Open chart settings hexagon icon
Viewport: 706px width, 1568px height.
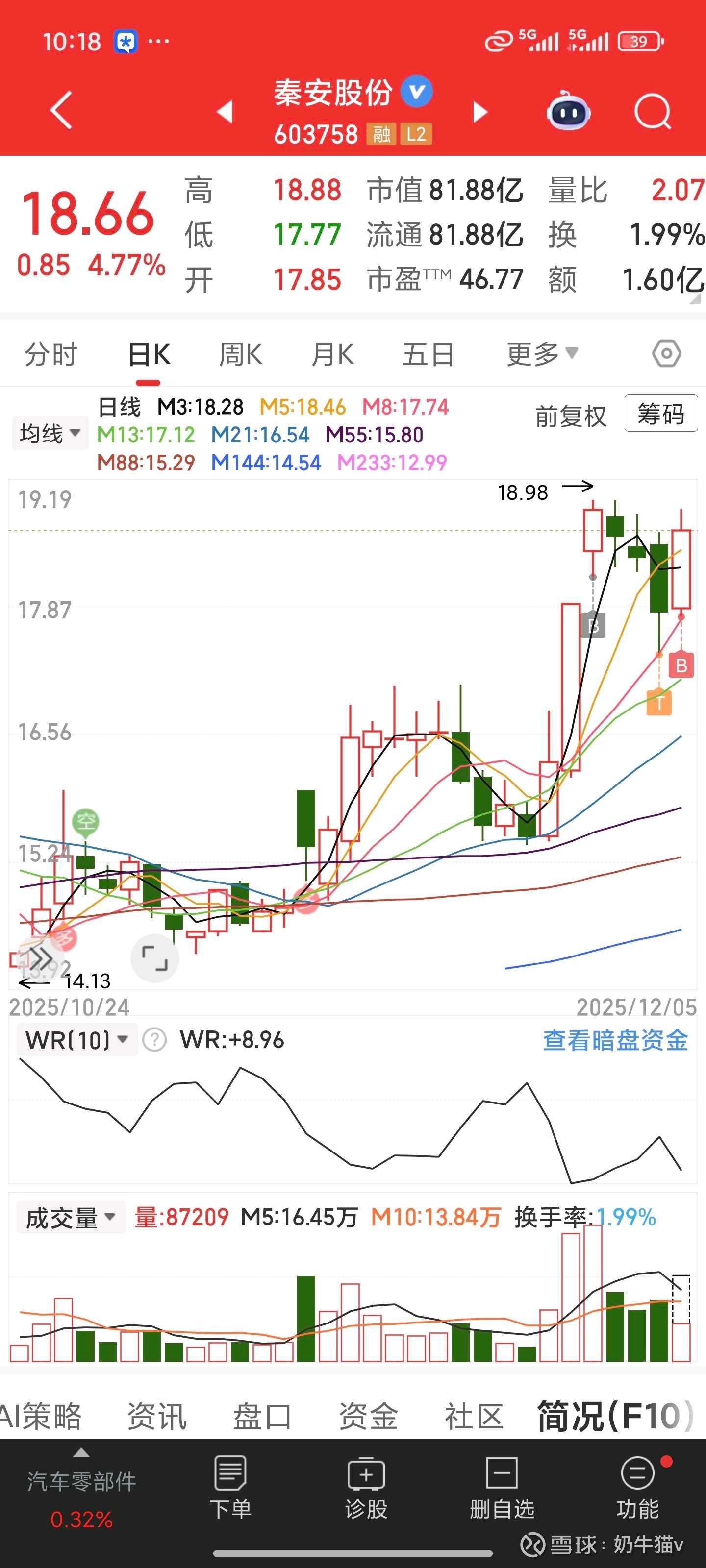click(666, 354)
